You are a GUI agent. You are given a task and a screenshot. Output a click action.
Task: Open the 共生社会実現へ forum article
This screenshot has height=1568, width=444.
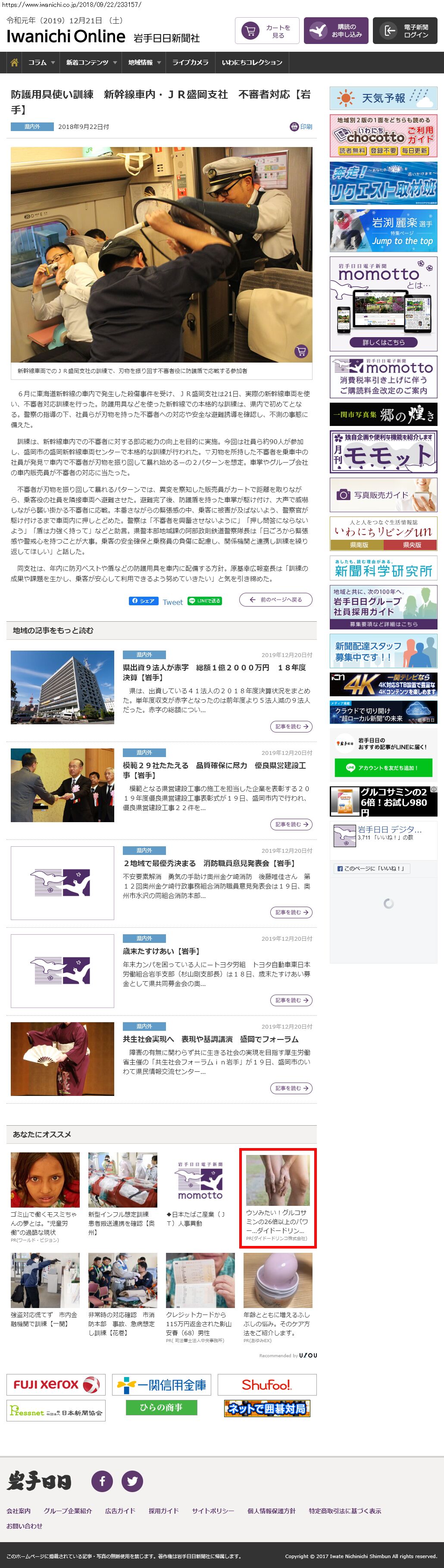(x=210, y=1039)
